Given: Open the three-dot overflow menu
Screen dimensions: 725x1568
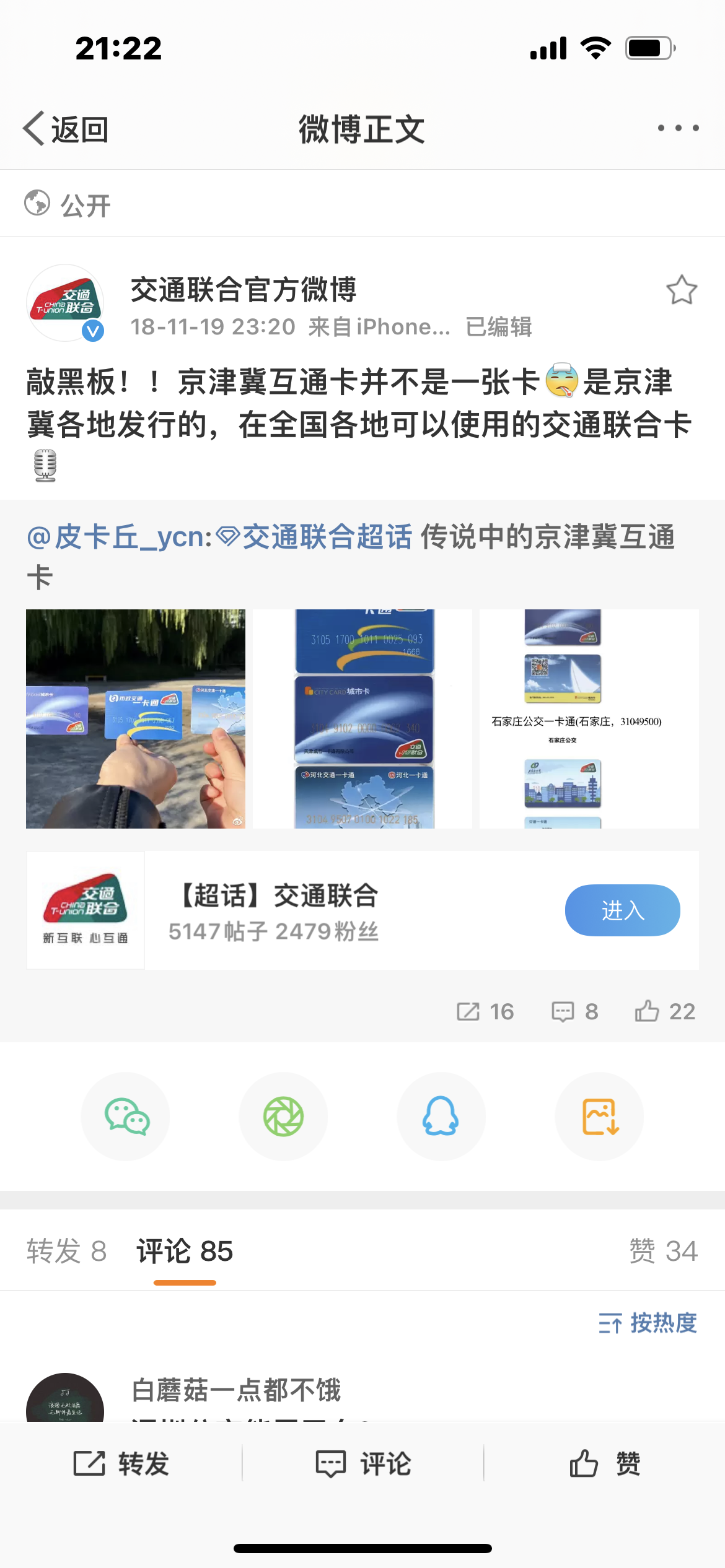Looking at the screenshot, I should [678, 128].
